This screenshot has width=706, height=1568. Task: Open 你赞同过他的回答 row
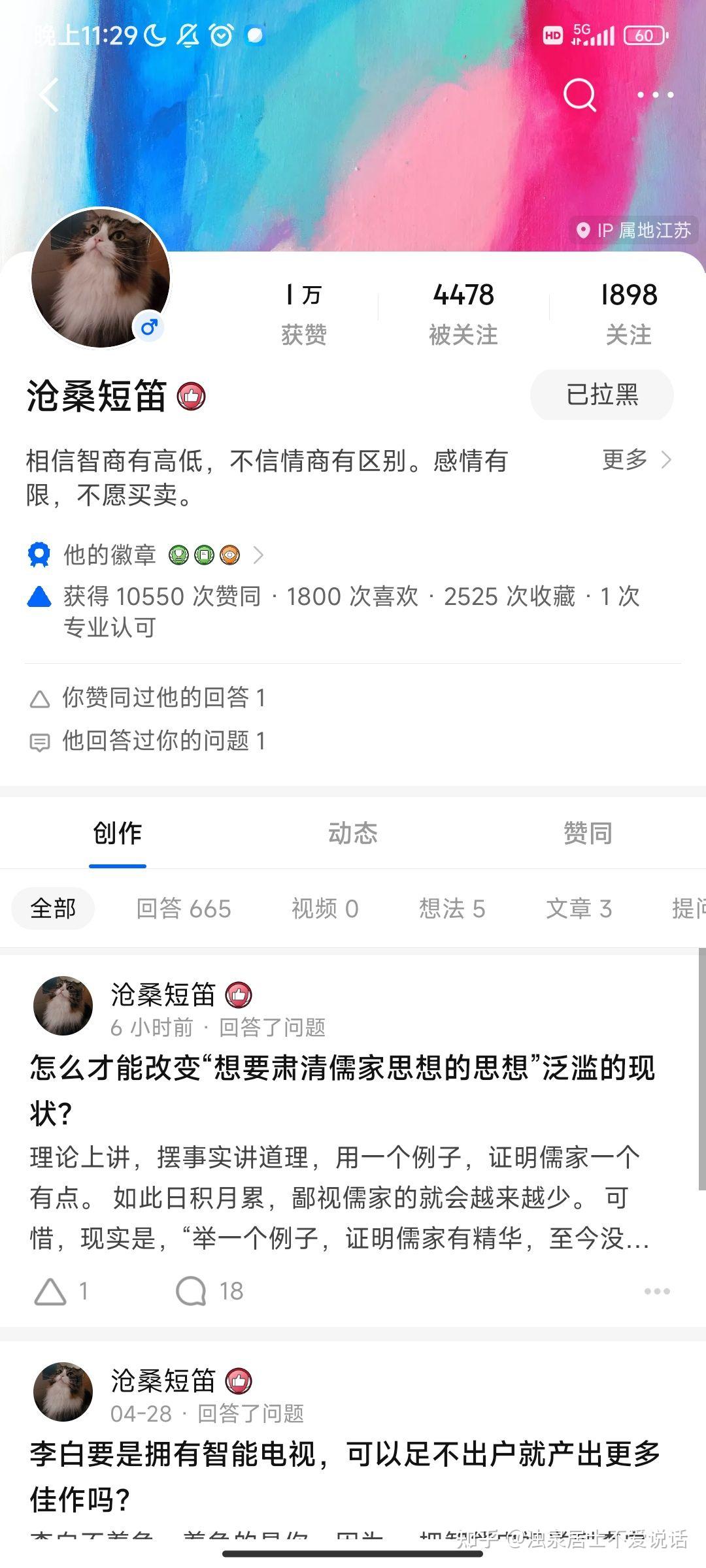[x=148, y=698]
